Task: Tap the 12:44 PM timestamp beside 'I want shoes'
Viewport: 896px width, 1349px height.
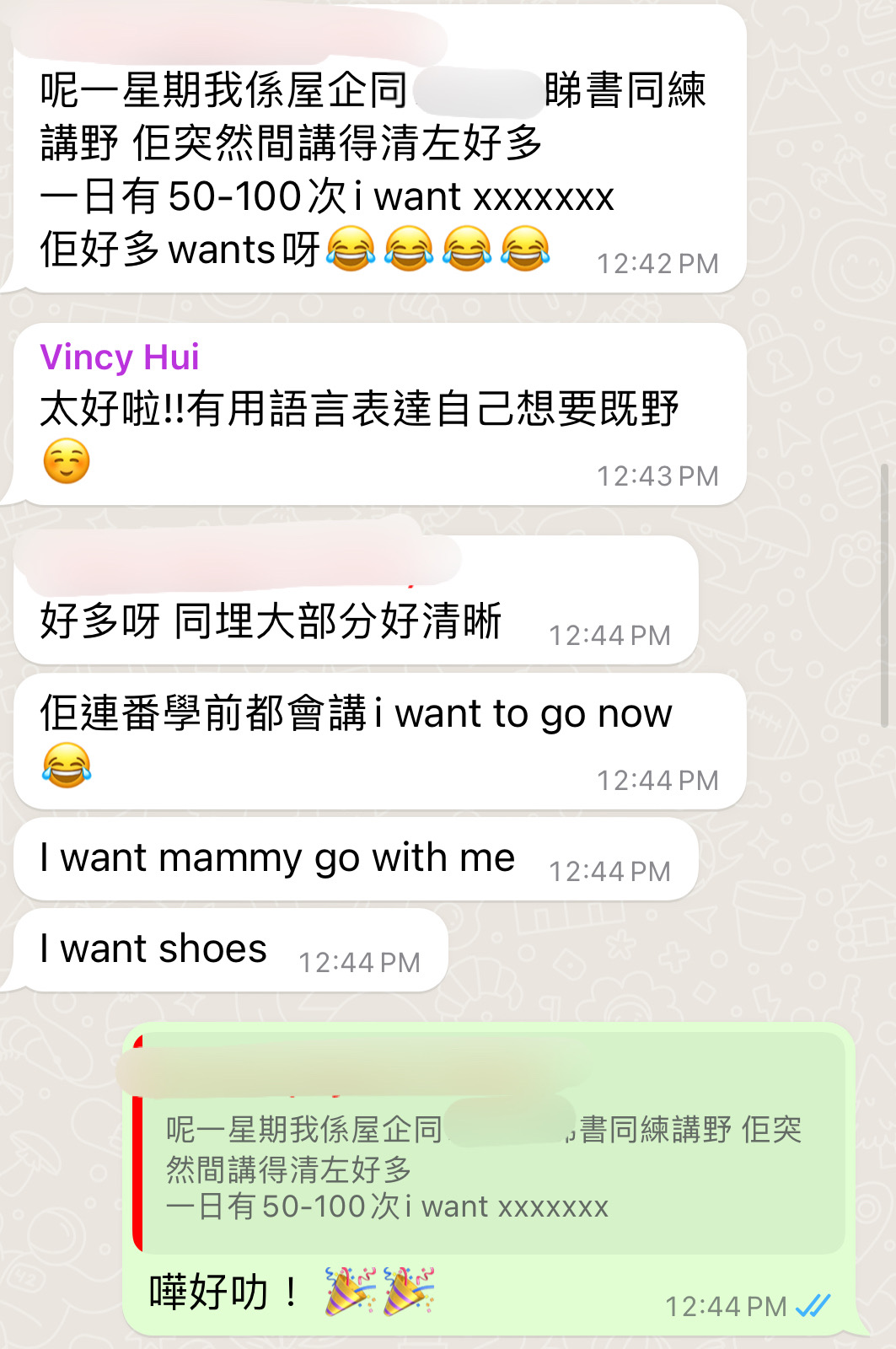Action: pyautogui.click(x=359, y=961)
